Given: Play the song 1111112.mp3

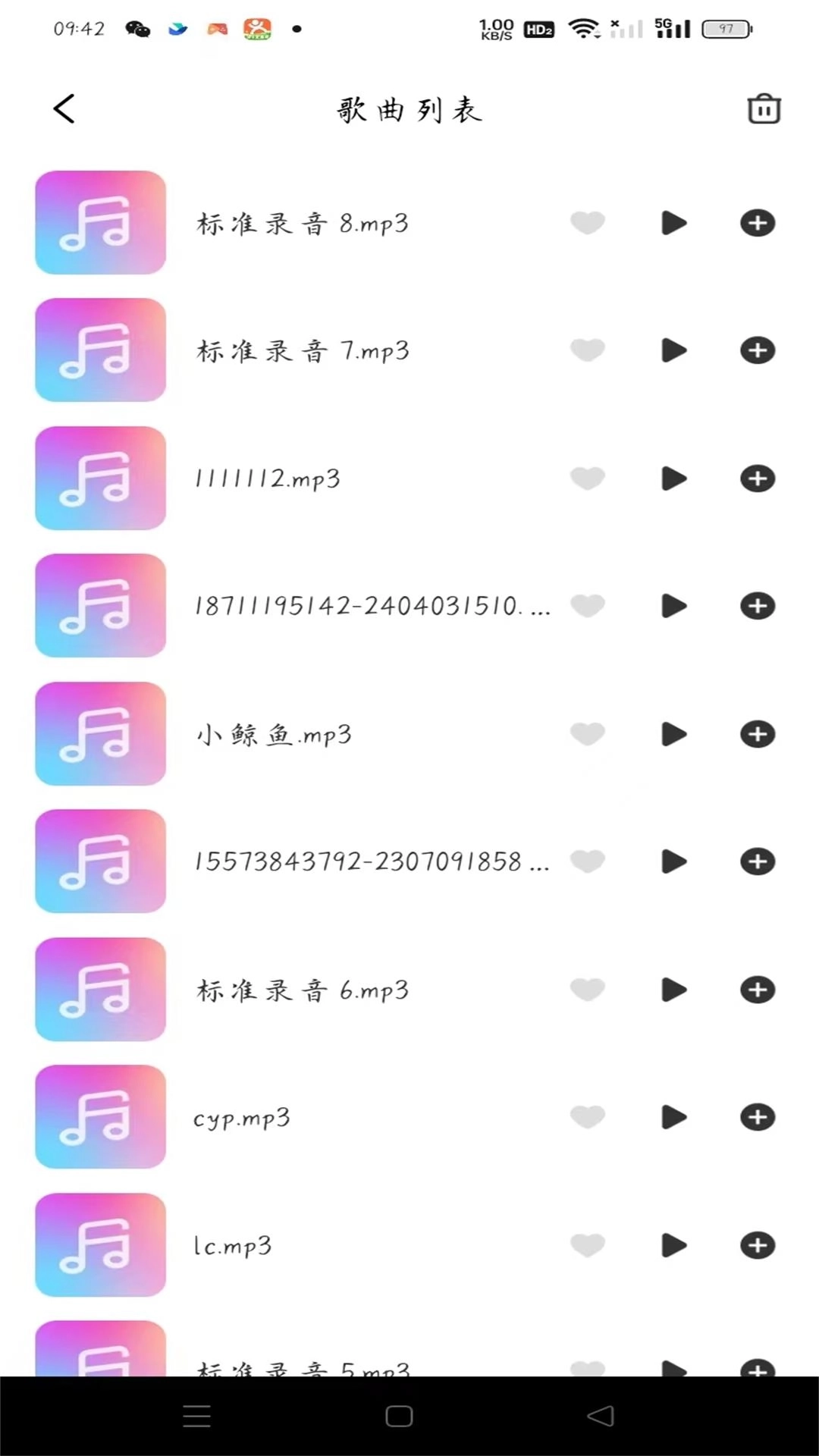Looking at the screenshot, I should (673, 478).
